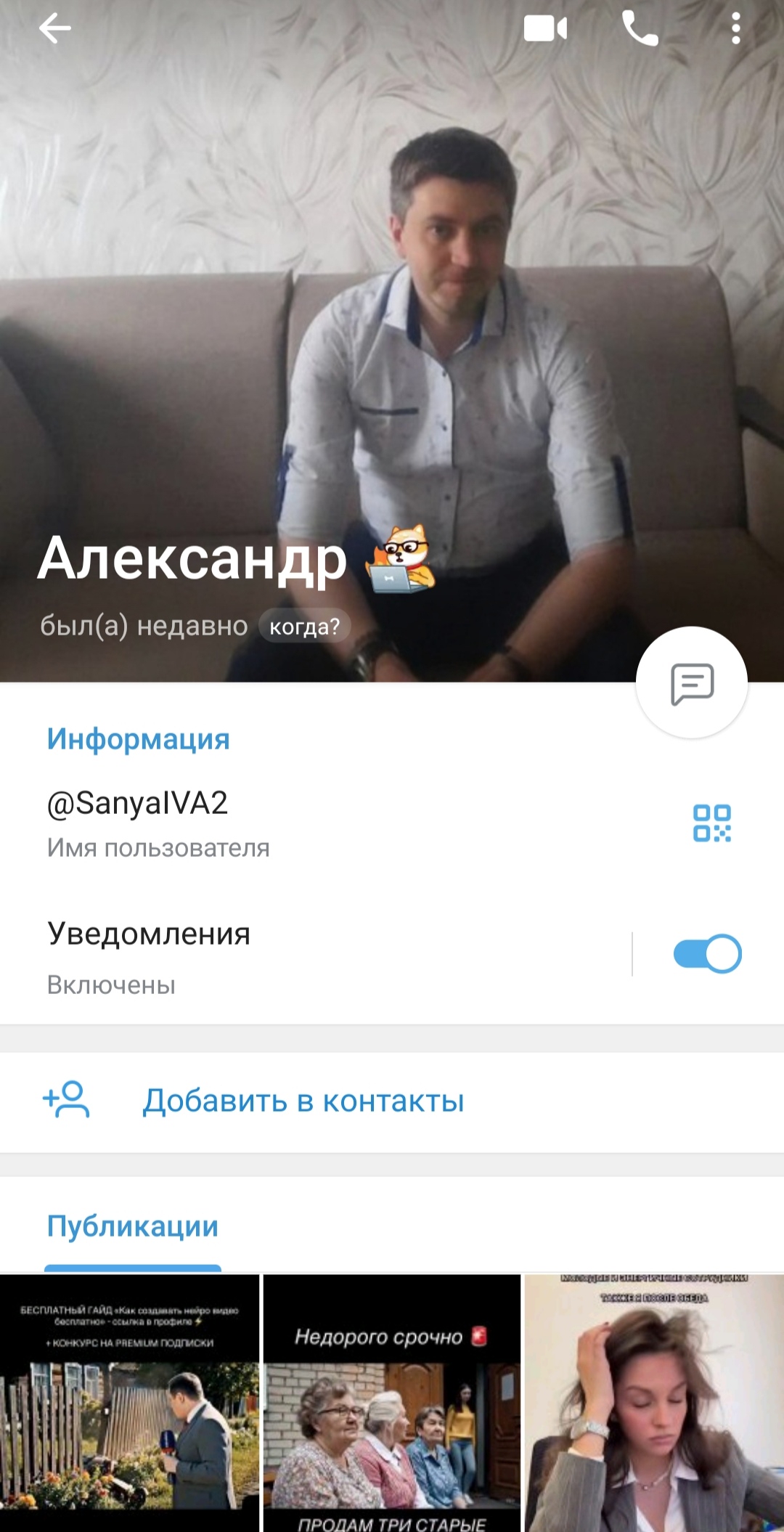Tap the "когда?" chip
The height and width of the screenshot is (1532, 784).
(x=305, y=626)
